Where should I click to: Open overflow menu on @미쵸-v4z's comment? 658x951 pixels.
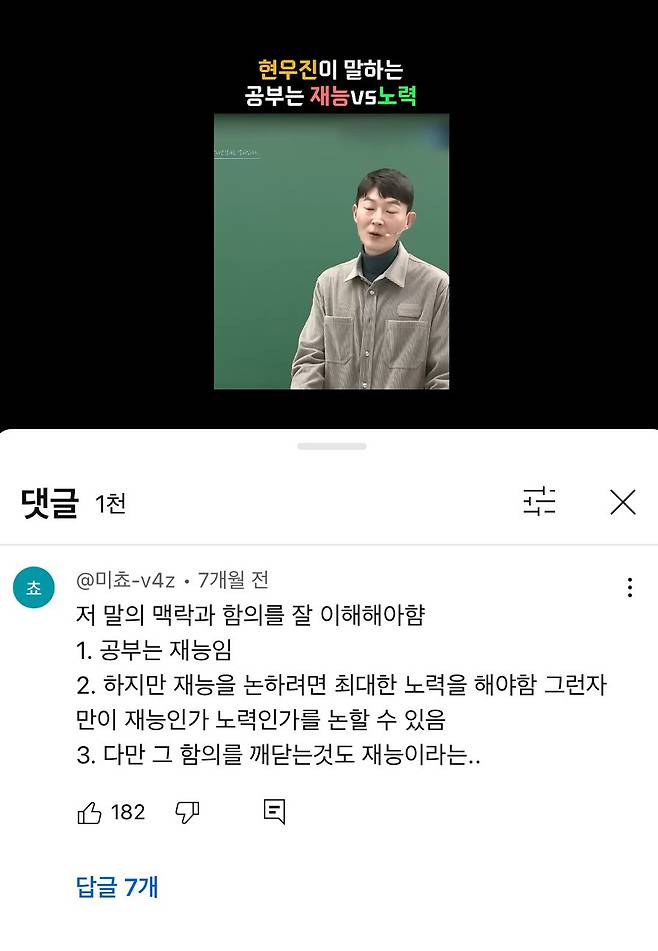pos(629,588)
